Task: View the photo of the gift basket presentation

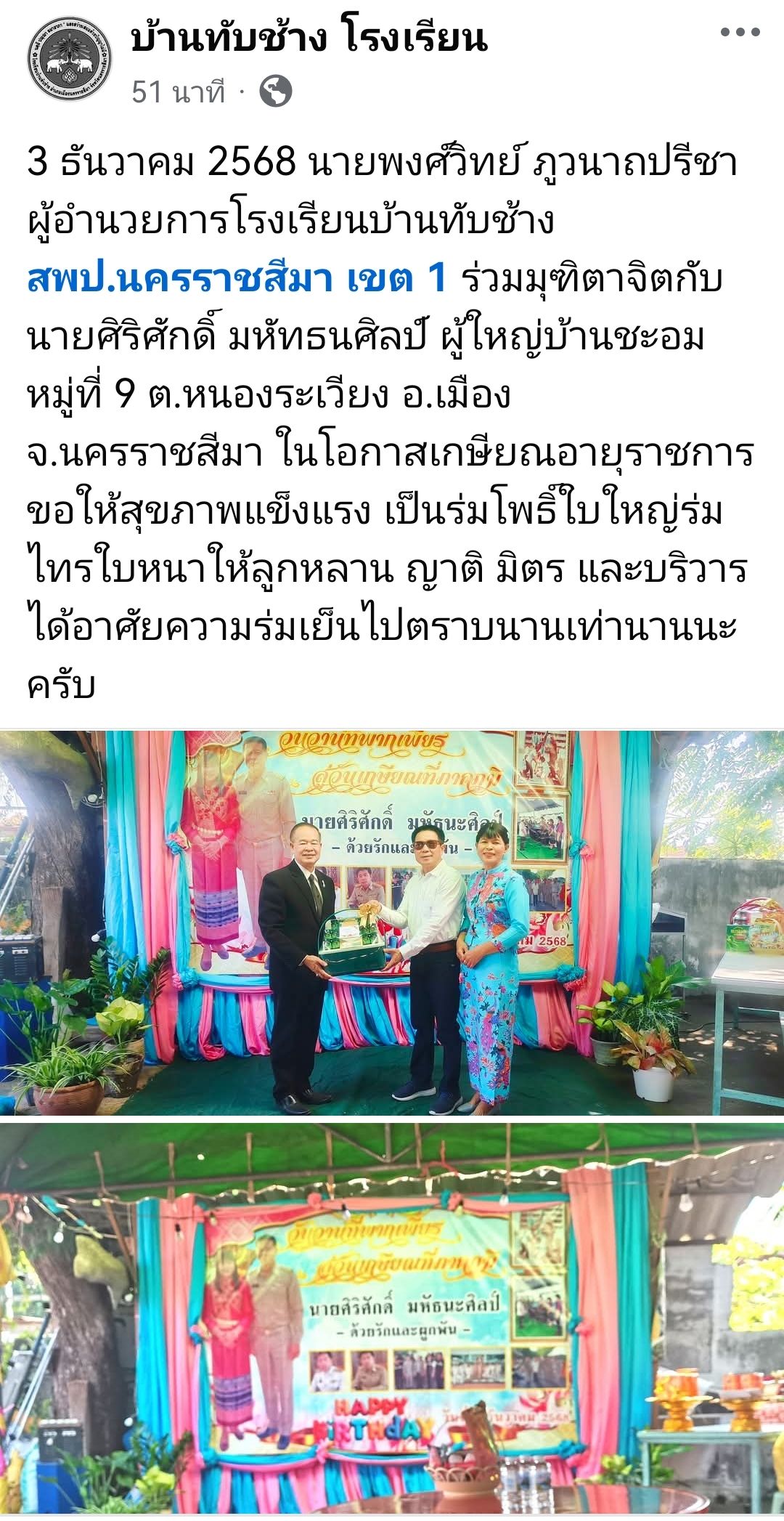Action: pos(392,922)
